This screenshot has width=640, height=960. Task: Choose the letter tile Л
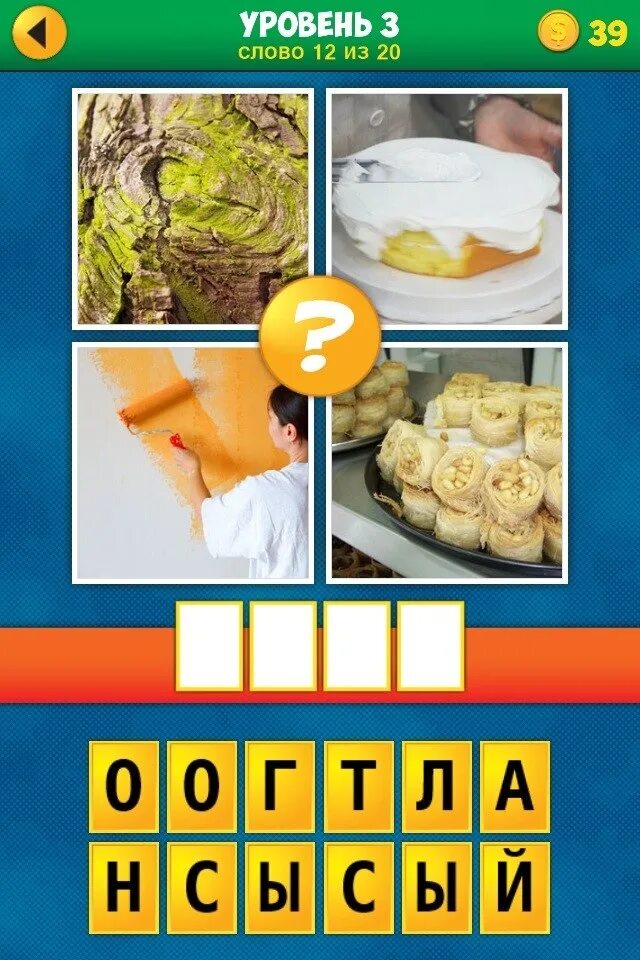(437, 787)
